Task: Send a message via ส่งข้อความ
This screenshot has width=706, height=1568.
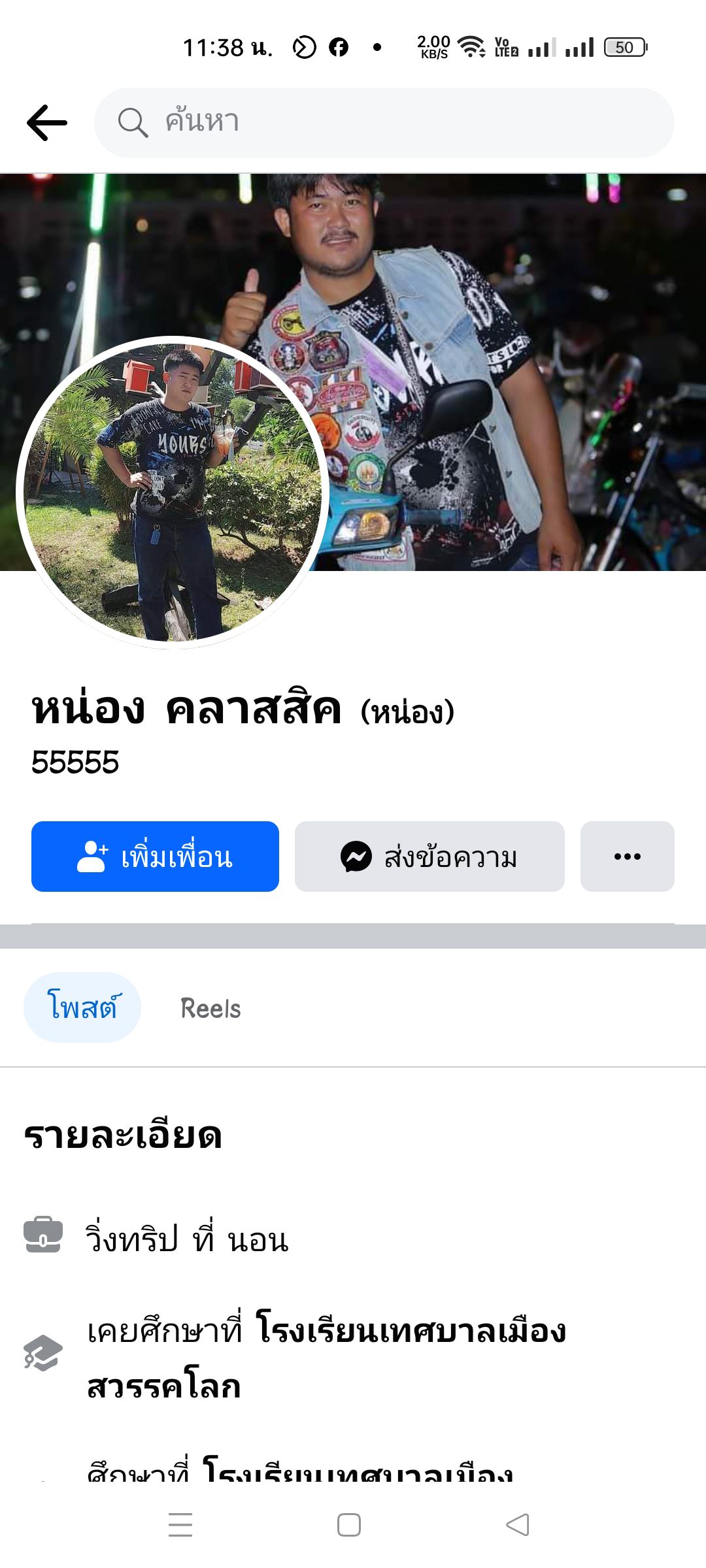Action: (x=429, y=857)
